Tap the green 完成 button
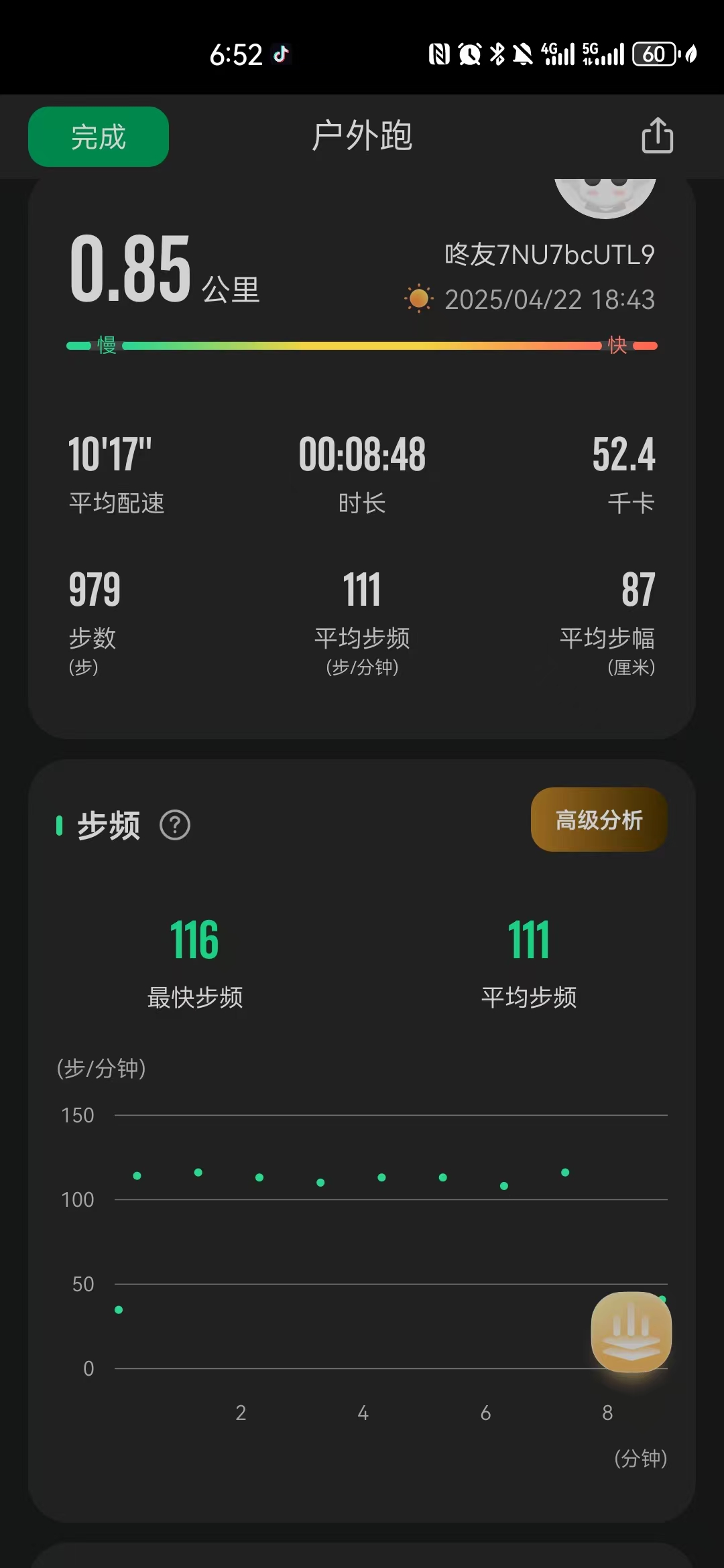This screenshot has height=1568, width=724. pos(99,137)
